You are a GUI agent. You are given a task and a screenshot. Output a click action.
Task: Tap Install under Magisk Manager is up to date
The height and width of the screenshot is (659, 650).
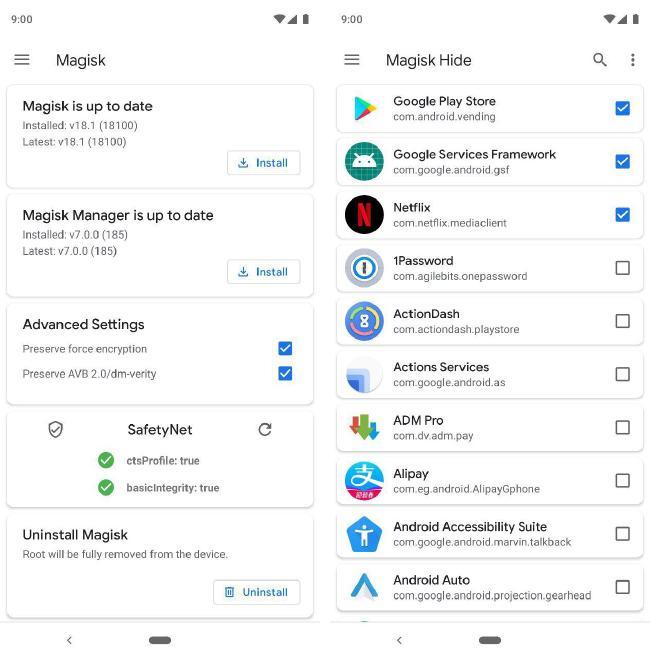pyautogui.click(x=263, y=272)
